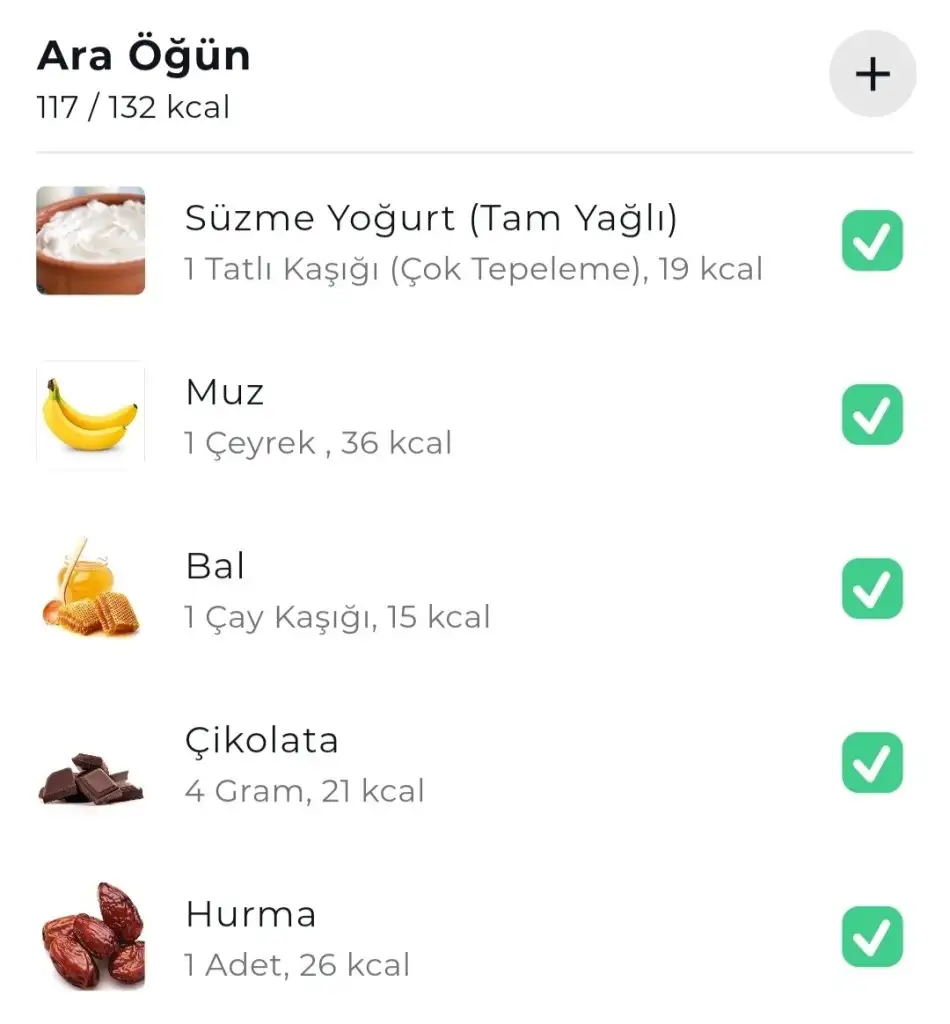The width and height of the screenshot is (950, 1024).
Task: Deselect the Hurma checkbox
Action: [872, 937]
